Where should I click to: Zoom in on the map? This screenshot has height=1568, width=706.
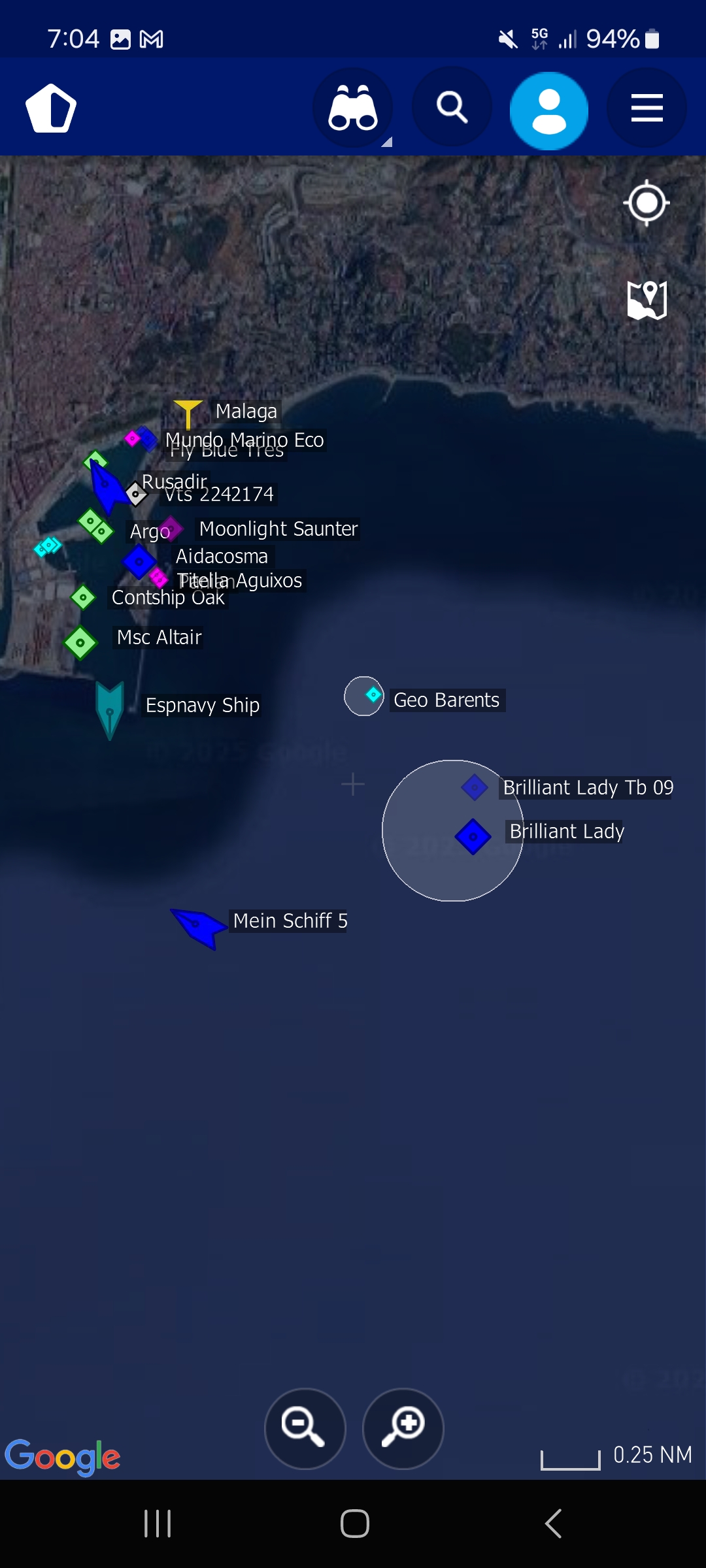point(403,1429)
